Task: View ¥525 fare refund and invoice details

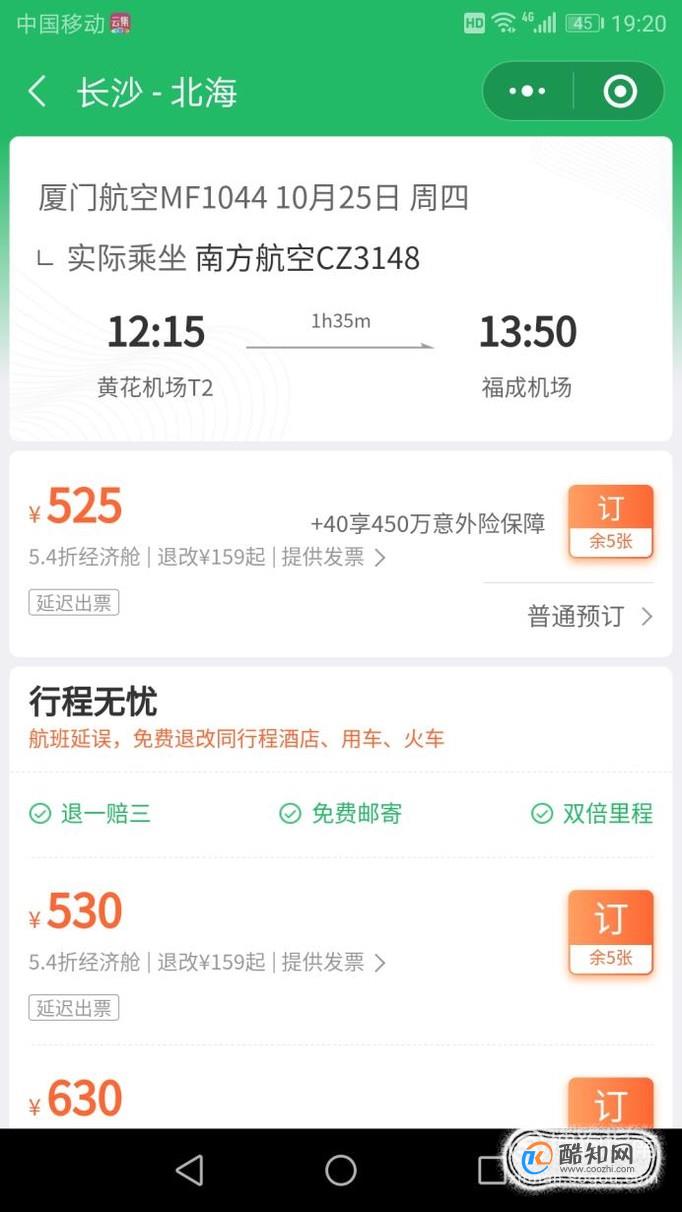Action: pos(207,557)
